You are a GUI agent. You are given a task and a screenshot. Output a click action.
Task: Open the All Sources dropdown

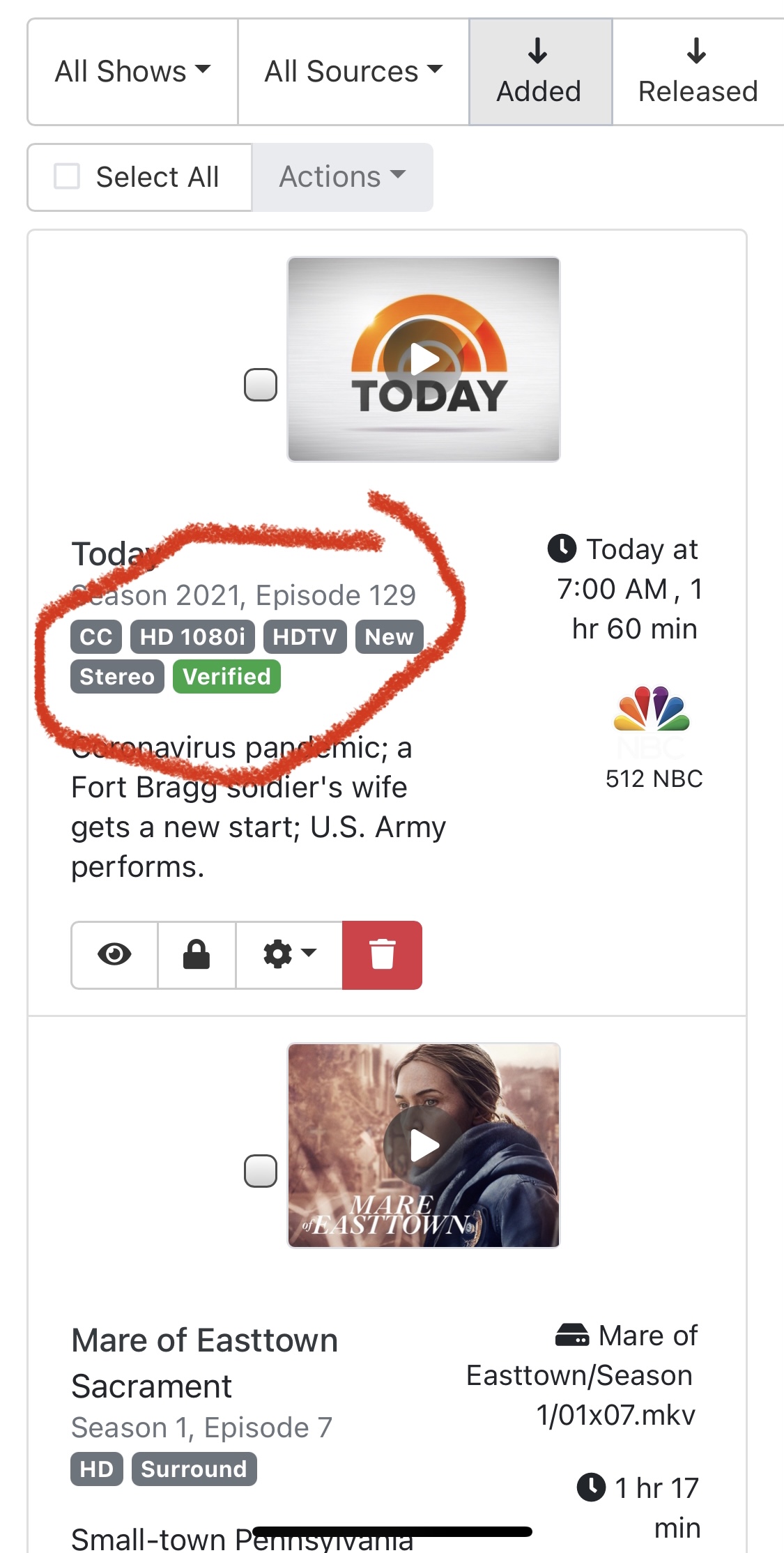(x=353, y=72)
